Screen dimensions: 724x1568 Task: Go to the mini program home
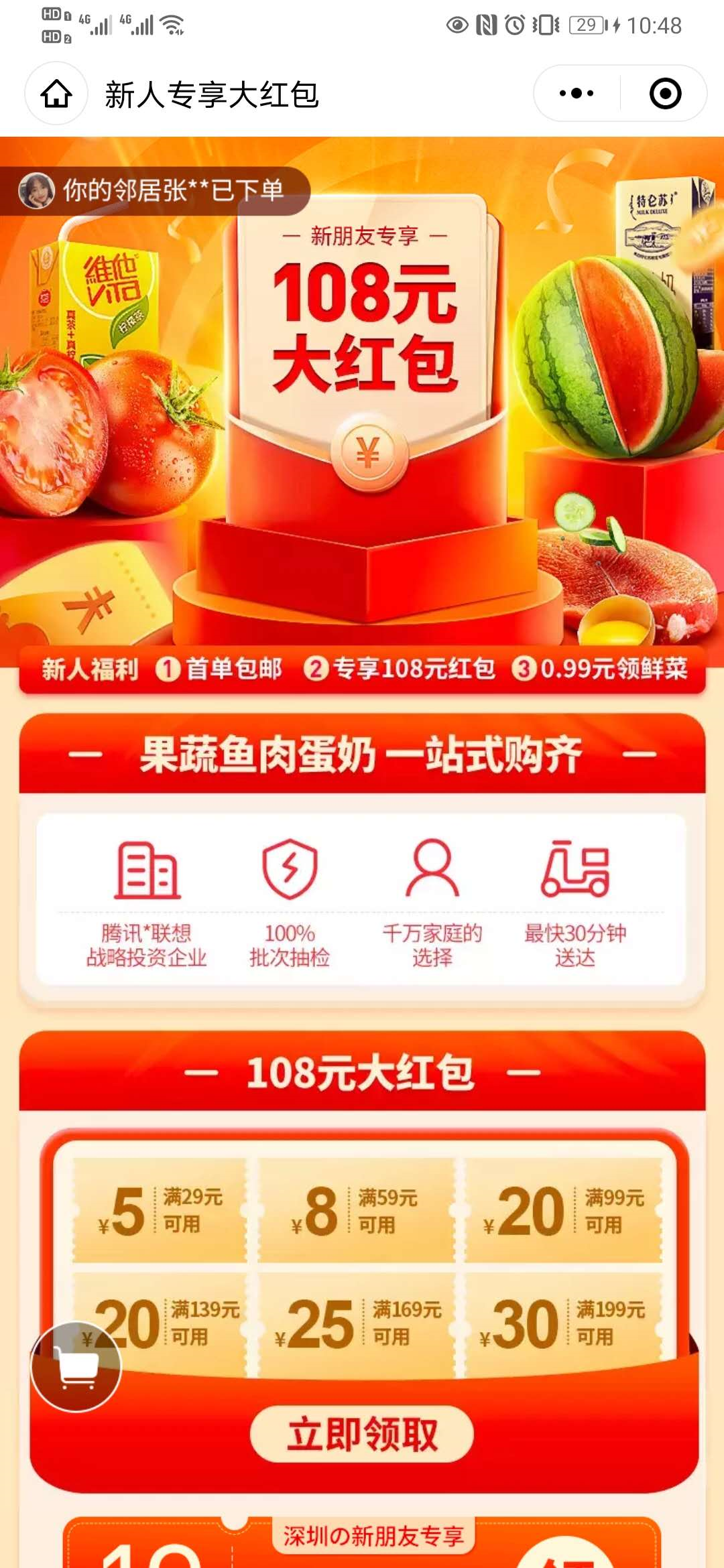click(56, 94)
